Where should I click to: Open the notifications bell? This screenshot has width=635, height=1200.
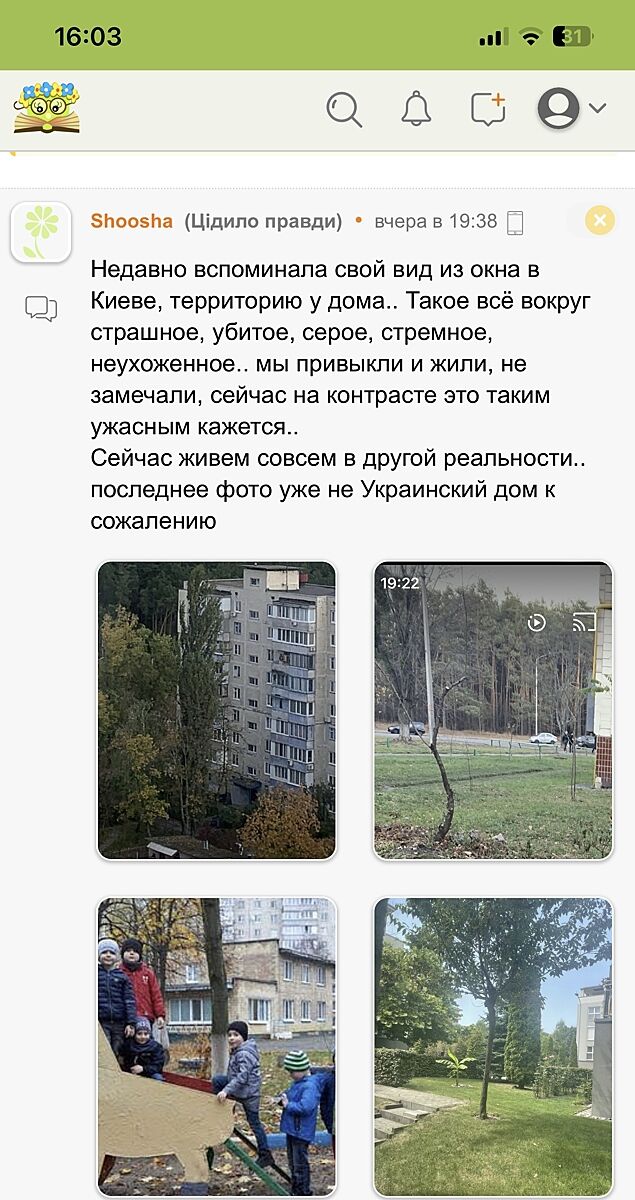pyautogui.click(x=416, y=109)
